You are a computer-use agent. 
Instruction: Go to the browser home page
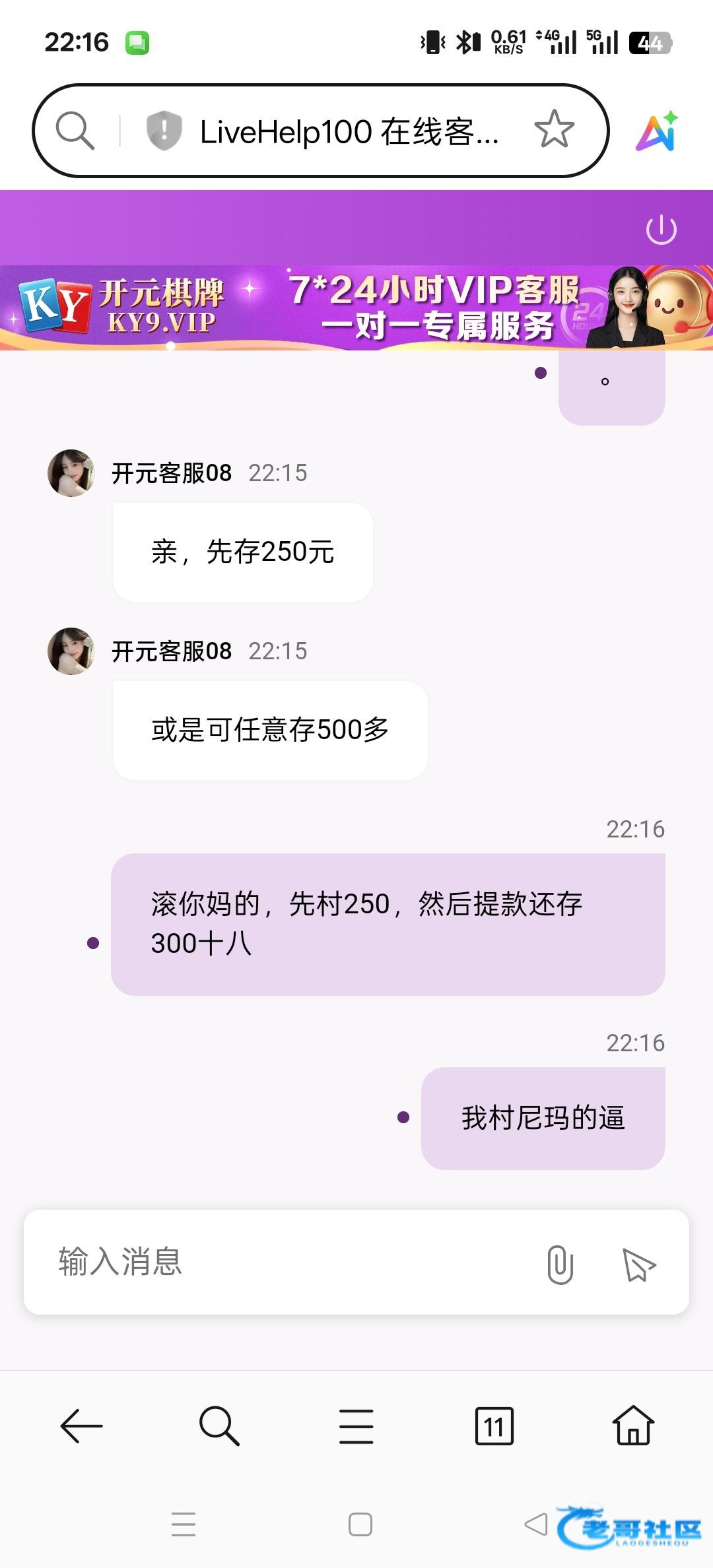click(633, 1426)
